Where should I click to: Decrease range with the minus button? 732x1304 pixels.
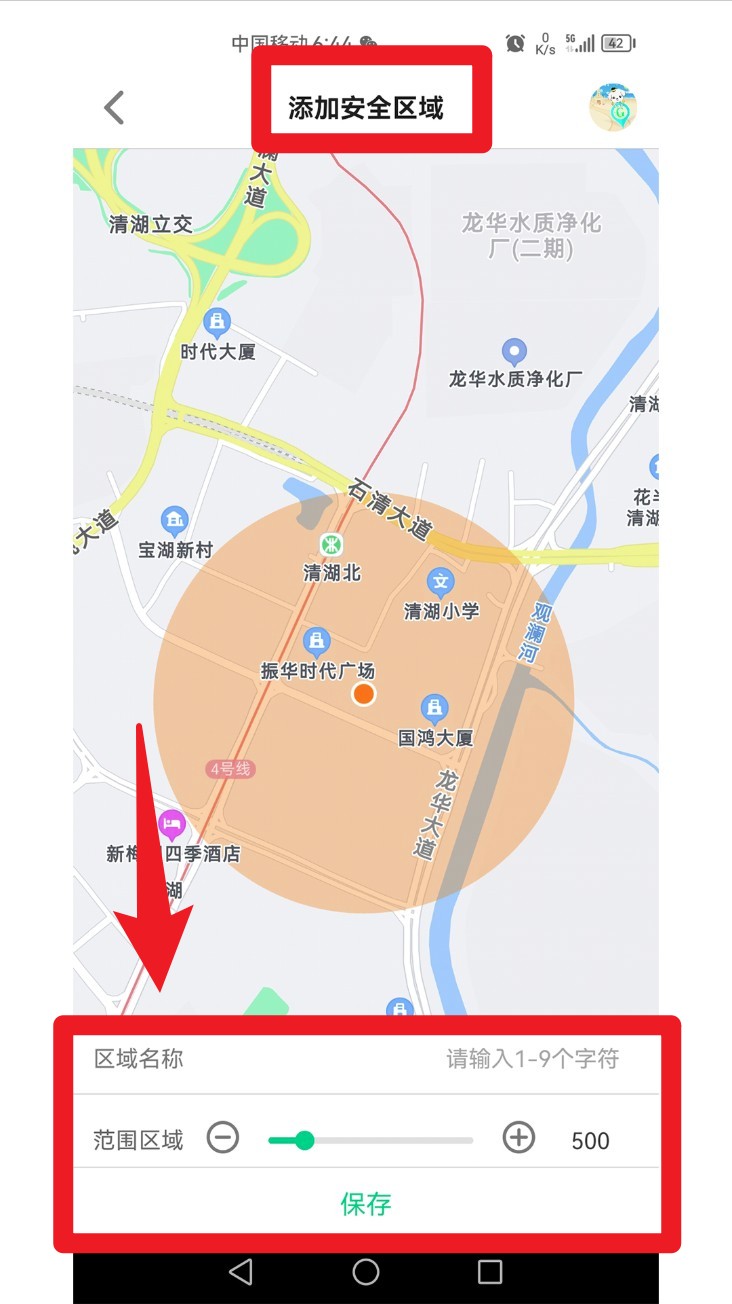223,1138
